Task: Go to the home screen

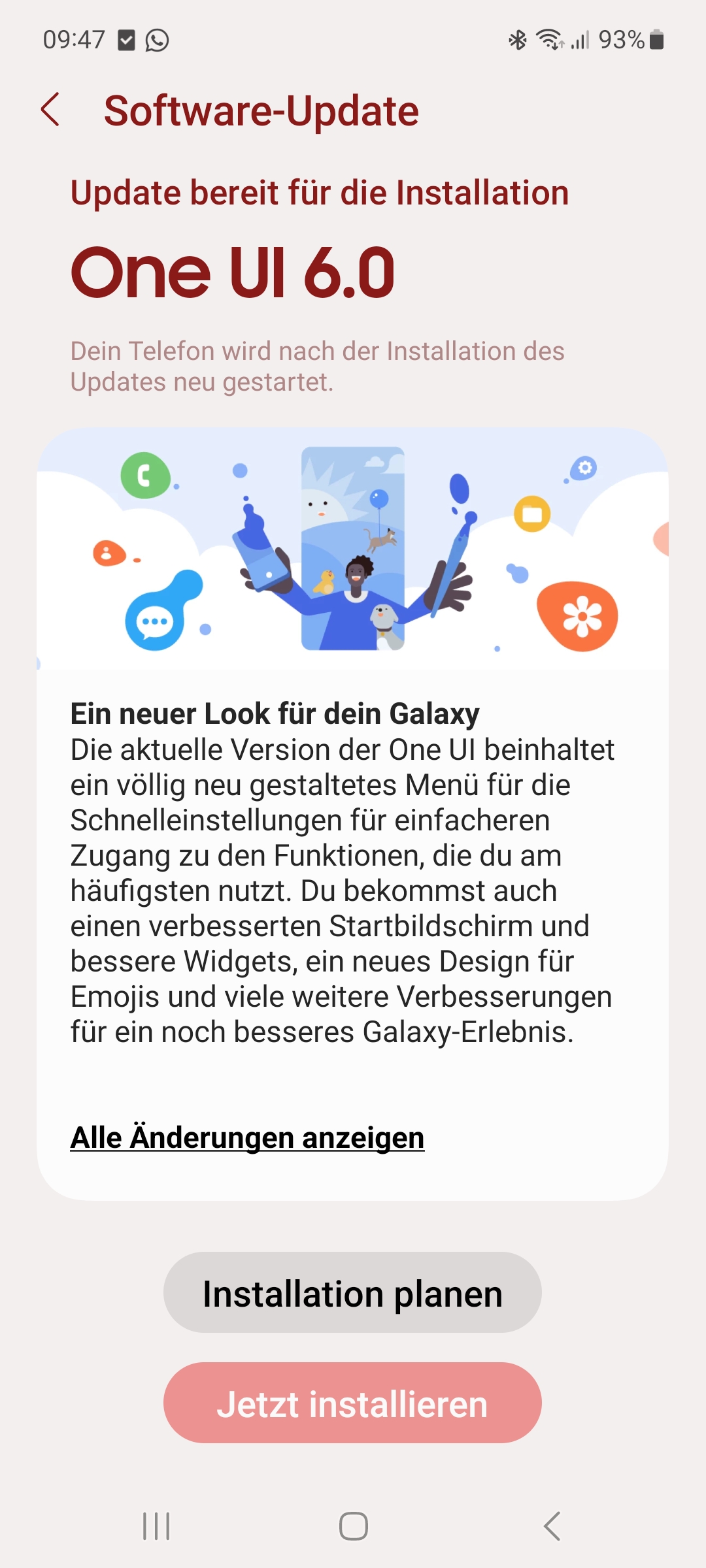Action: (353, 1526)
